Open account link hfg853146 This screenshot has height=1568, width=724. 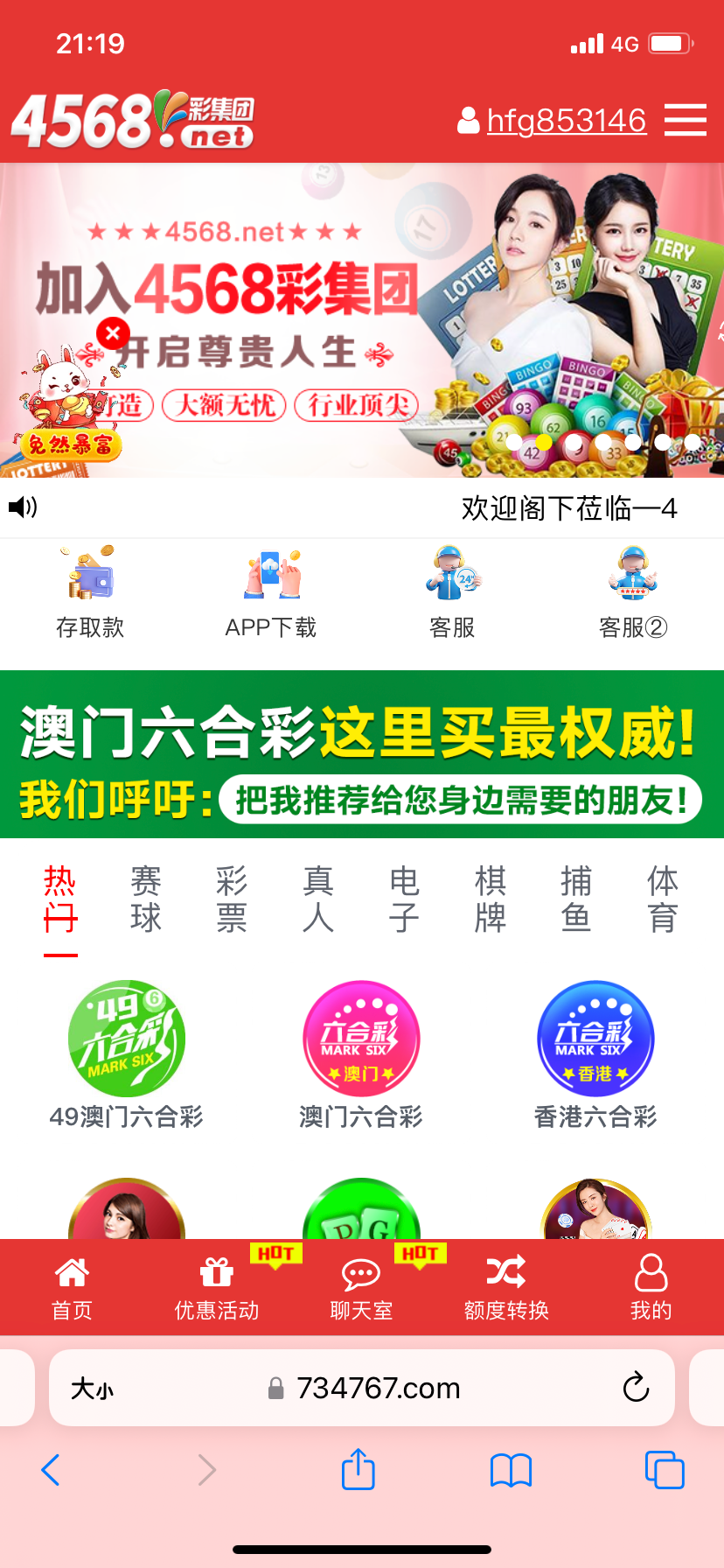(x=565, y=121)
